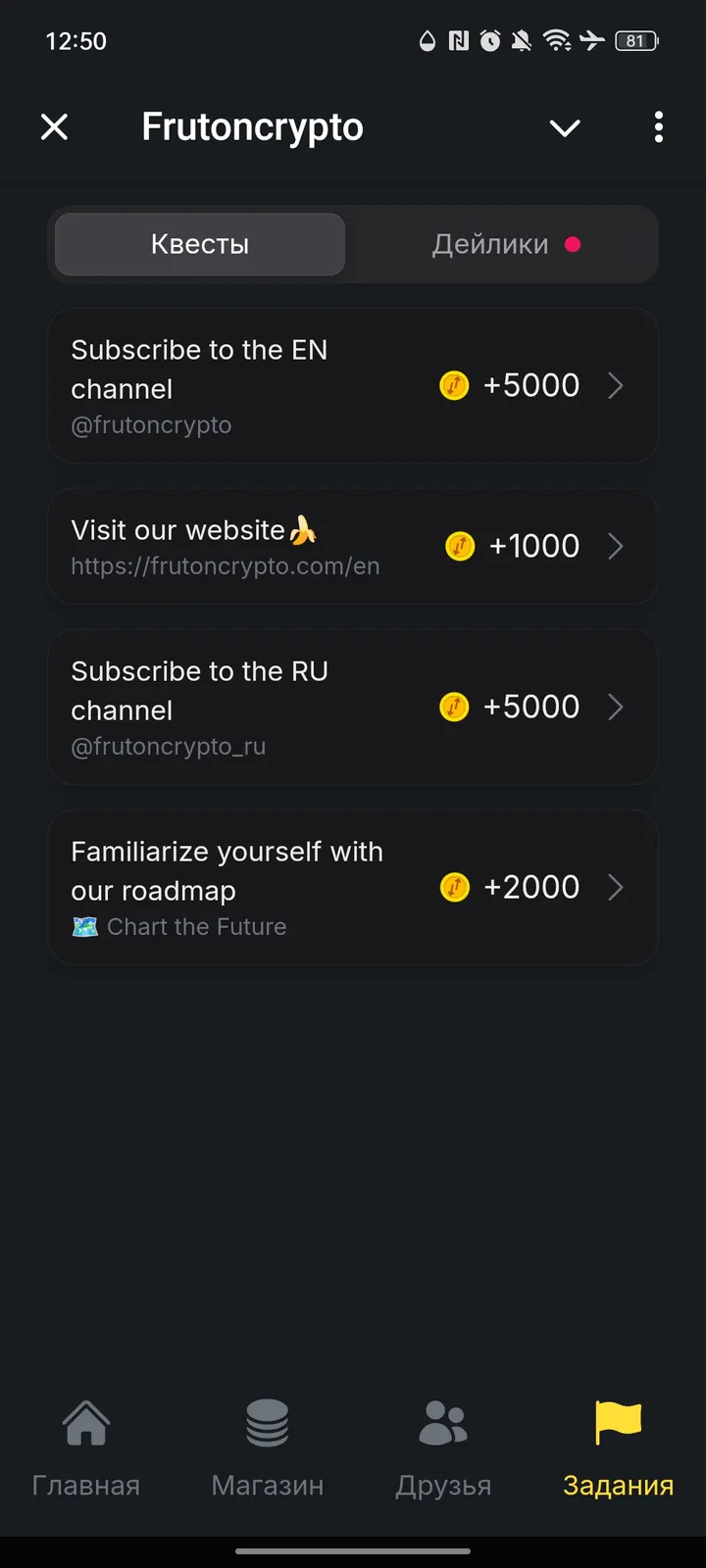Select the Квесты tab
Viewport: 706px width, 1568px height.
[199, 244]
